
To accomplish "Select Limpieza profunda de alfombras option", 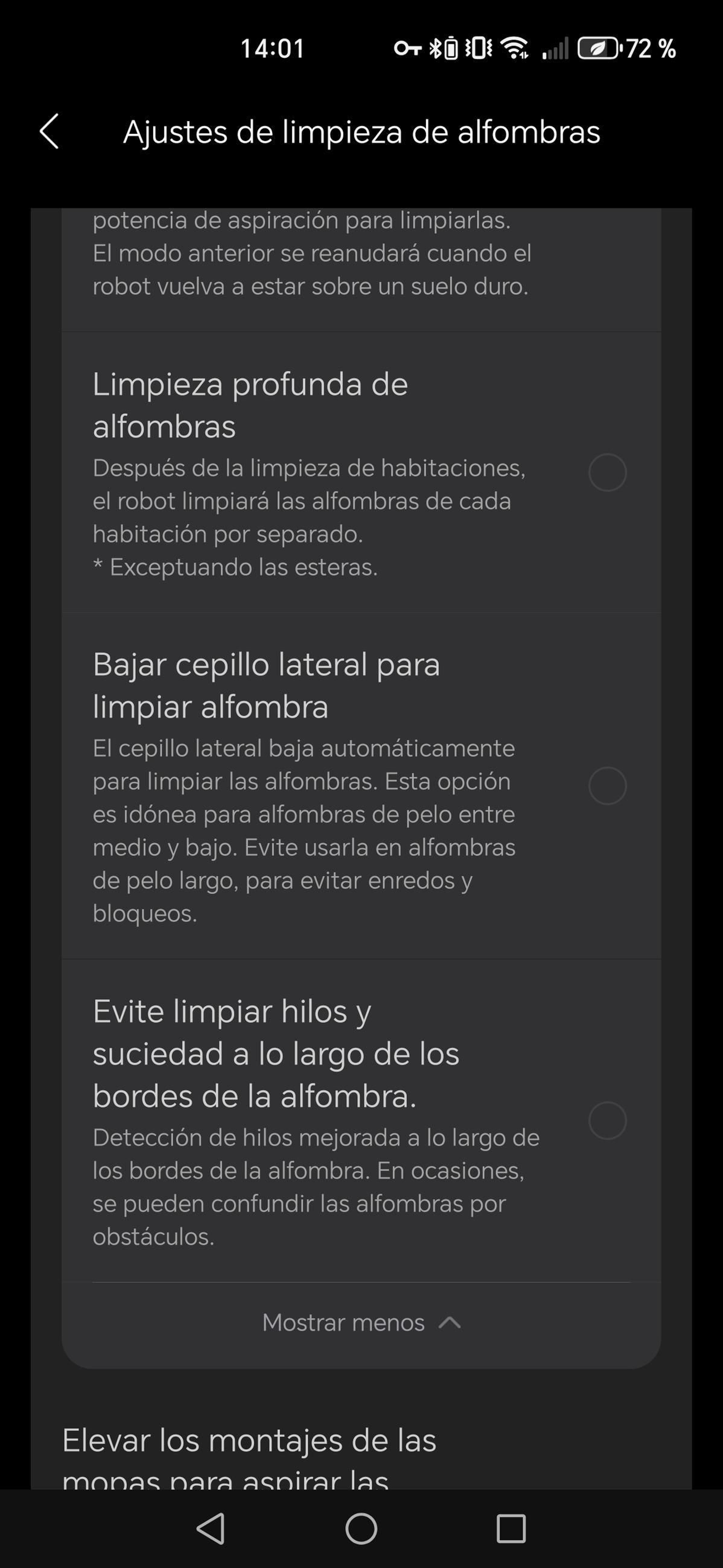I will coord(607,472).
